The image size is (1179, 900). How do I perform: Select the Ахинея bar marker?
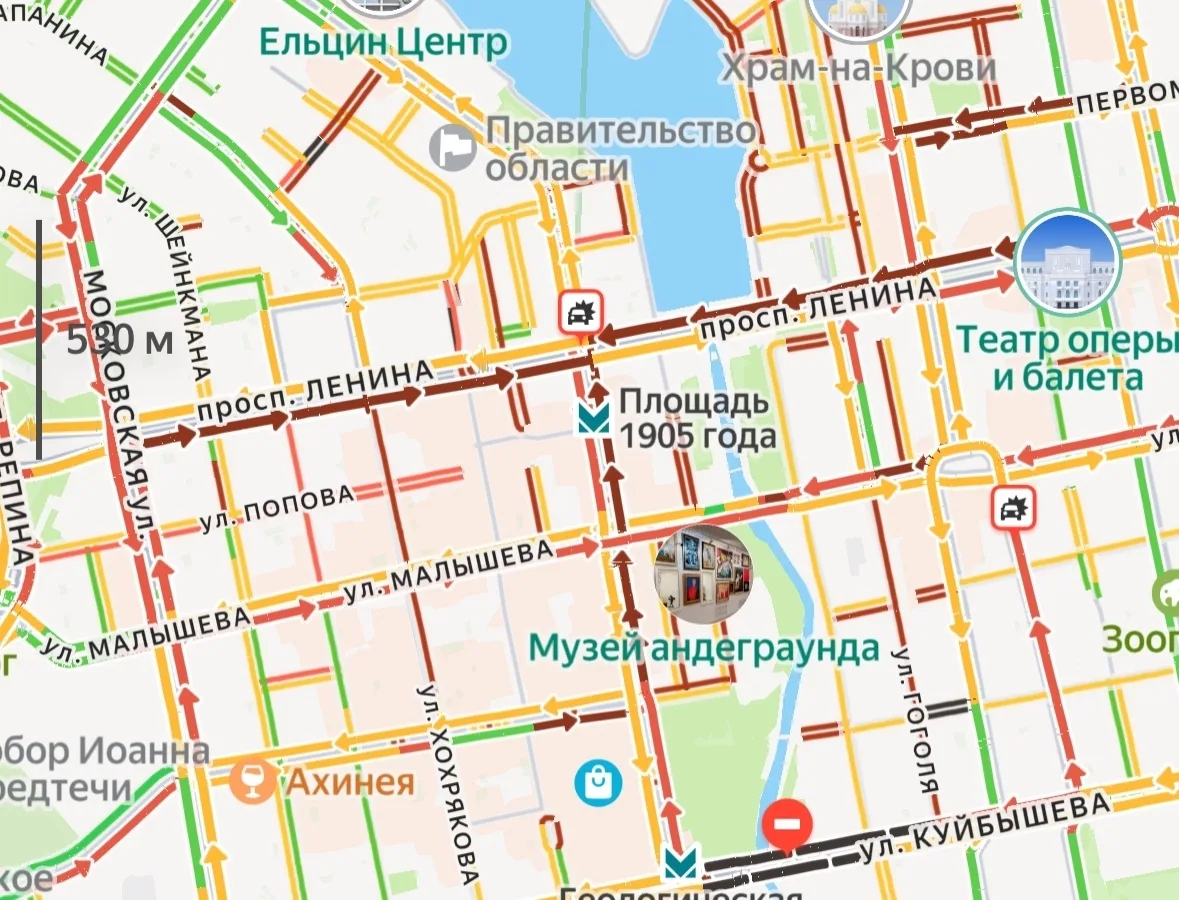pos(252,782)
